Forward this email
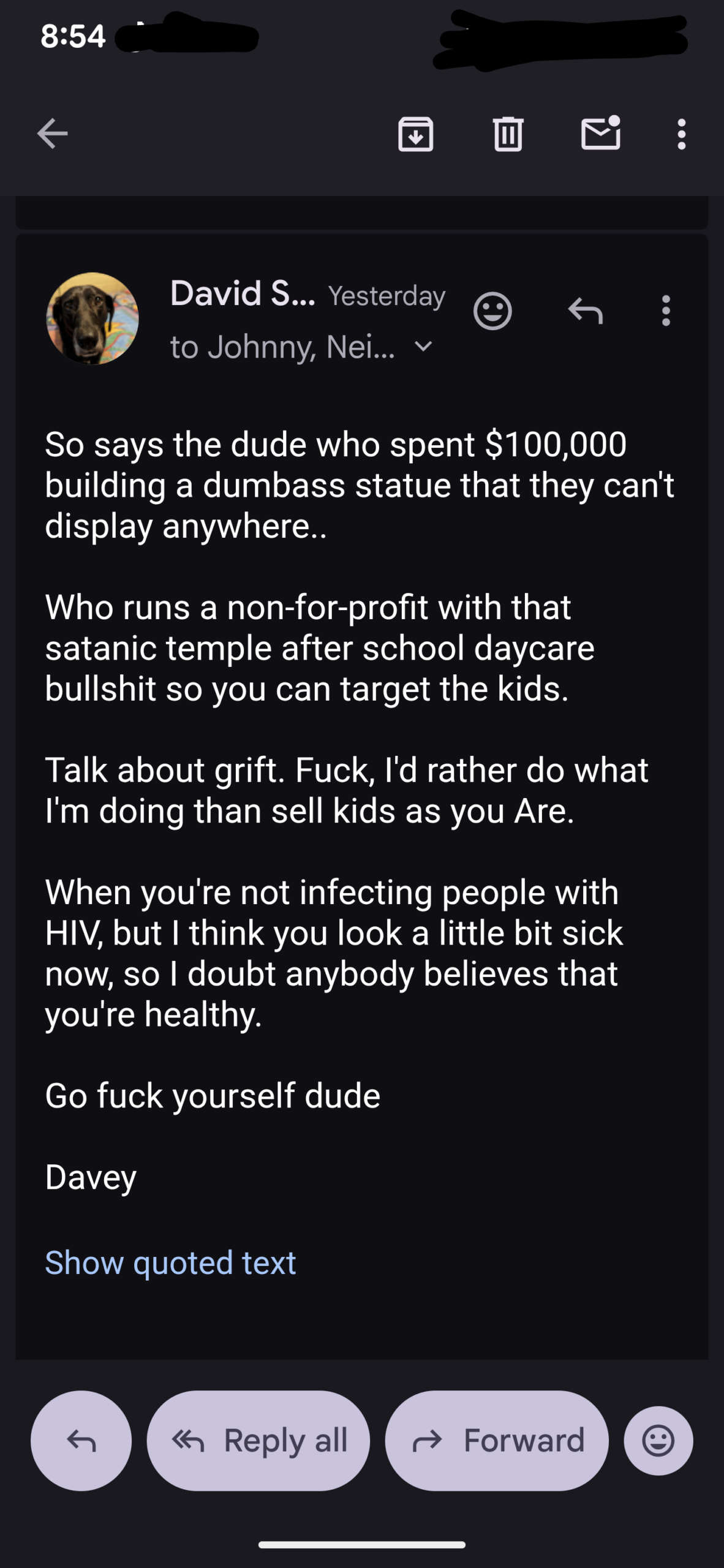 click(x=497, y=1441)
